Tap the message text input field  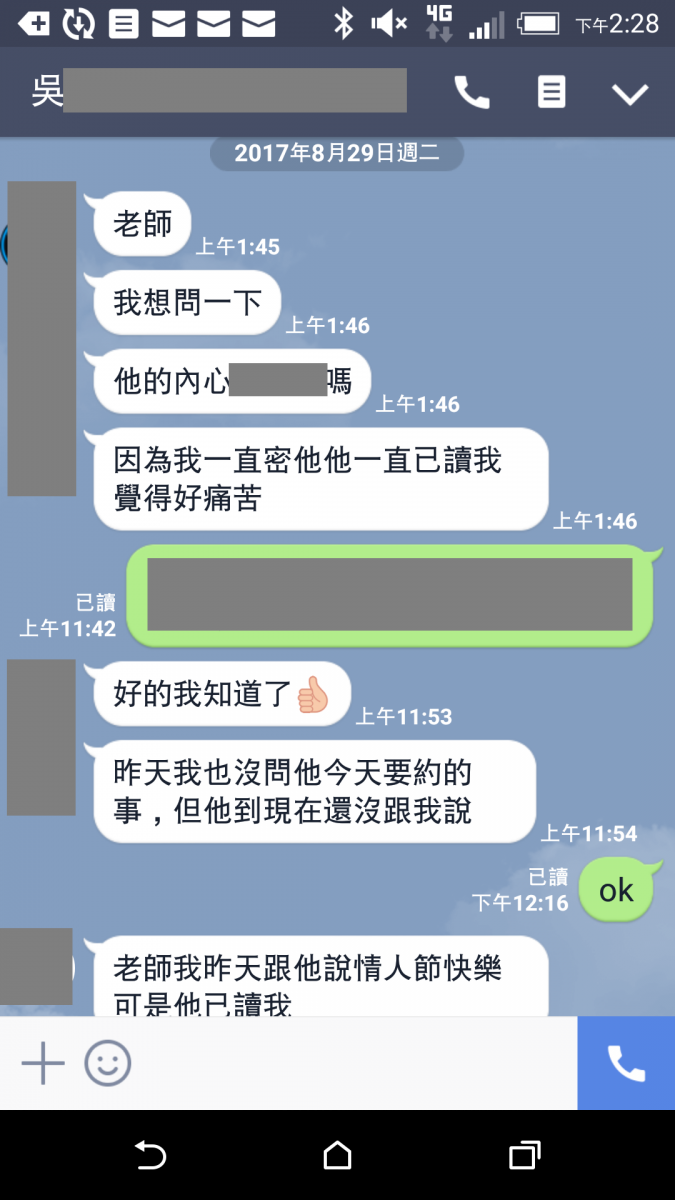tap(350, 1063)
